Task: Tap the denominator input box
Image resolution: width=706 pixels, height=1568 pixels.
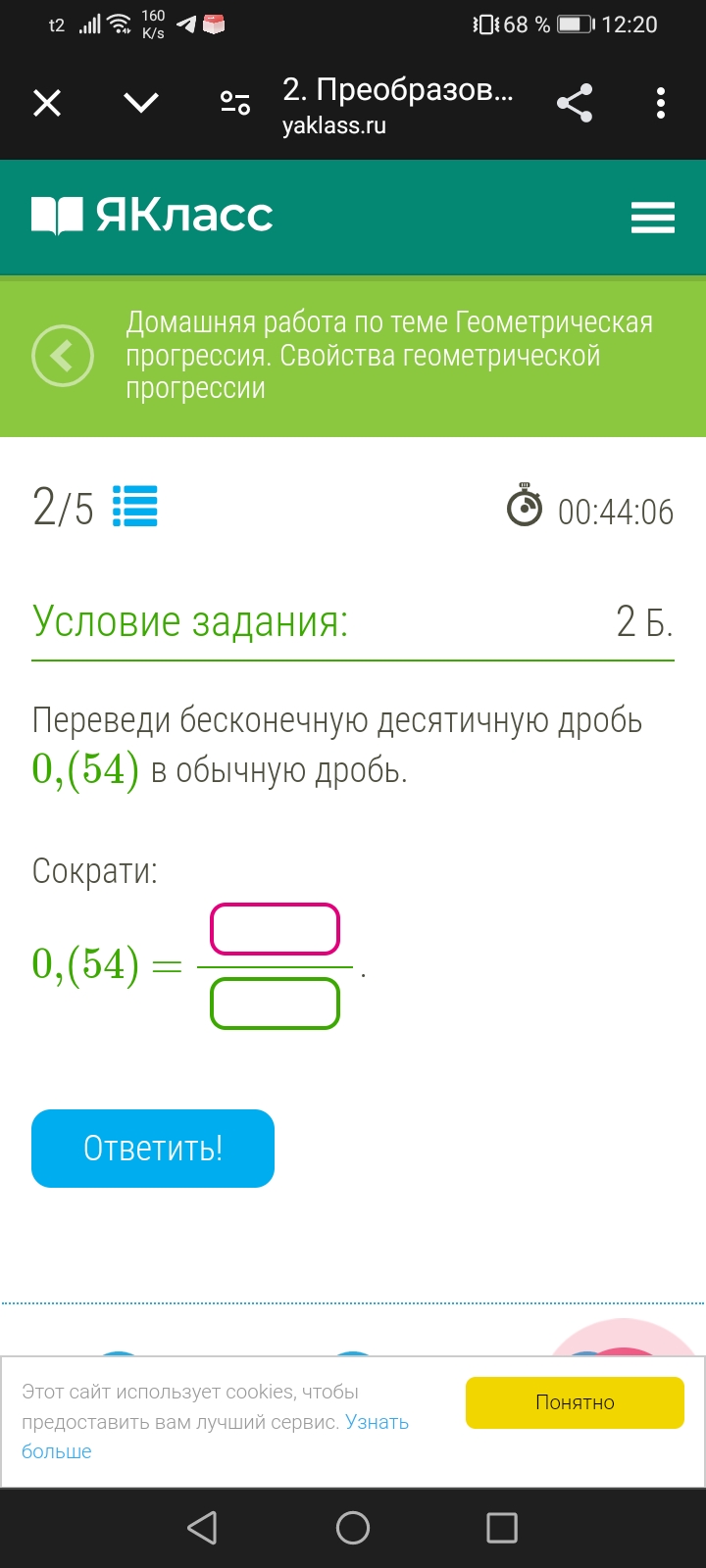Action: (276, 1004)
